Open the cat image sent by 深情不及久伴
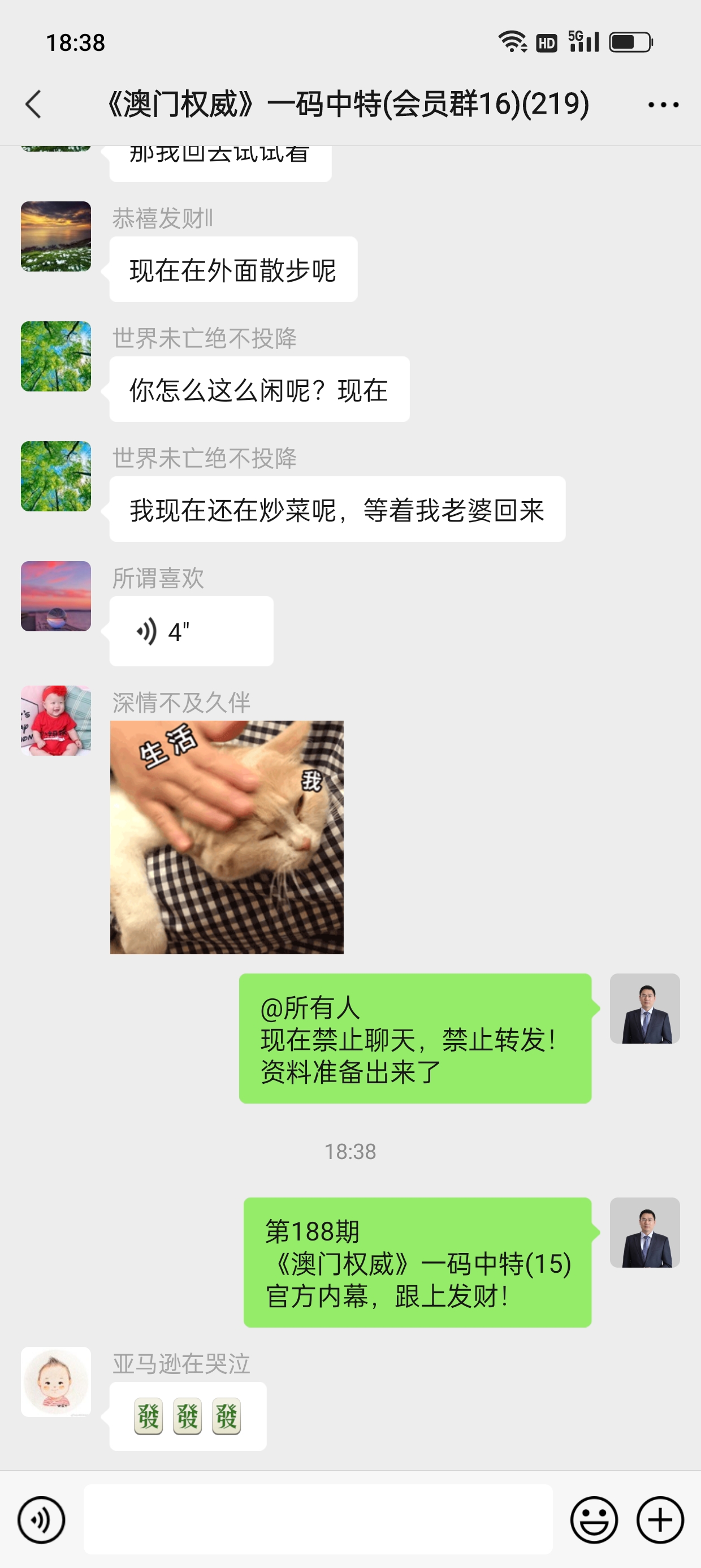 226,837
